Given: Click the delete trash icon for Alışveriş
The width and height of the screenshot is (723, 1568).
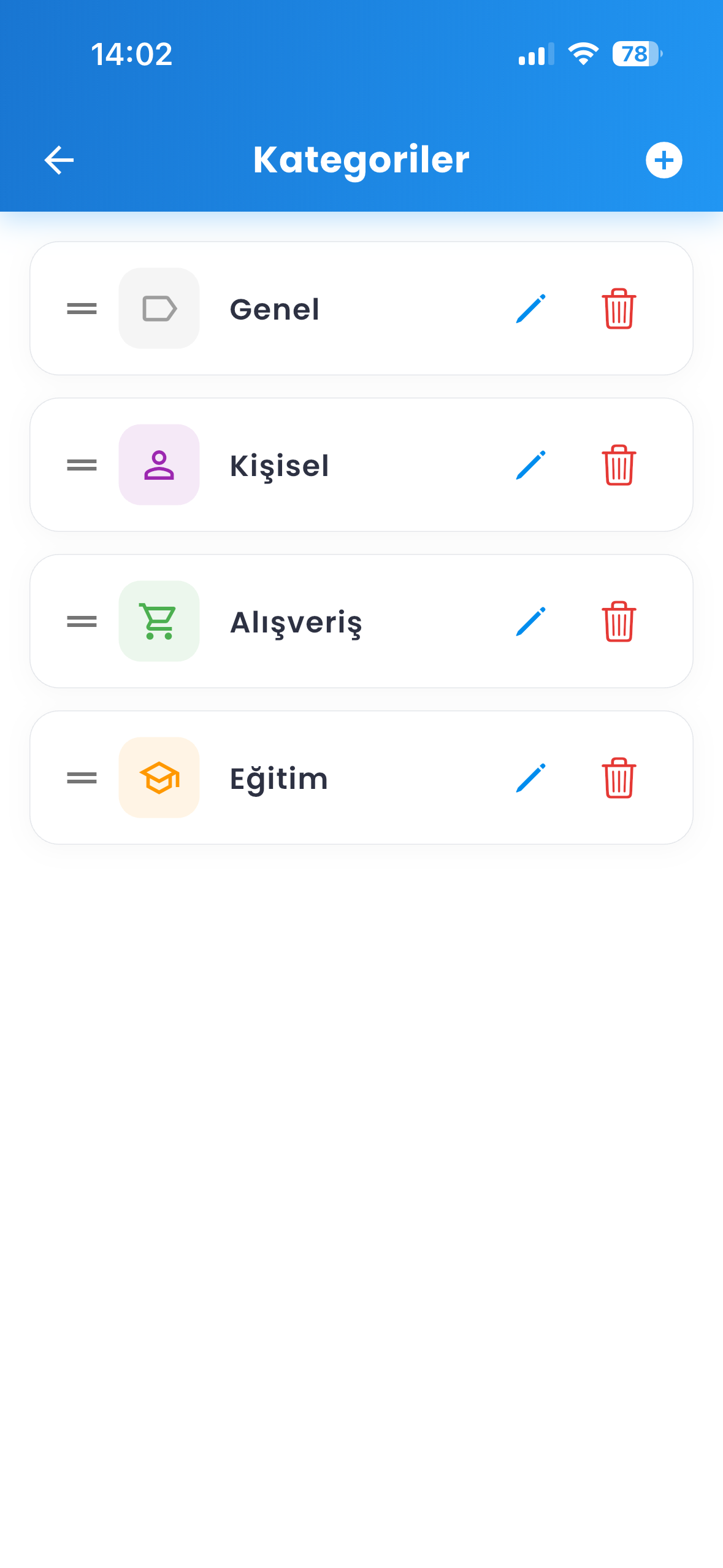Looking at the screenshot, I should (x=619, y=621).
